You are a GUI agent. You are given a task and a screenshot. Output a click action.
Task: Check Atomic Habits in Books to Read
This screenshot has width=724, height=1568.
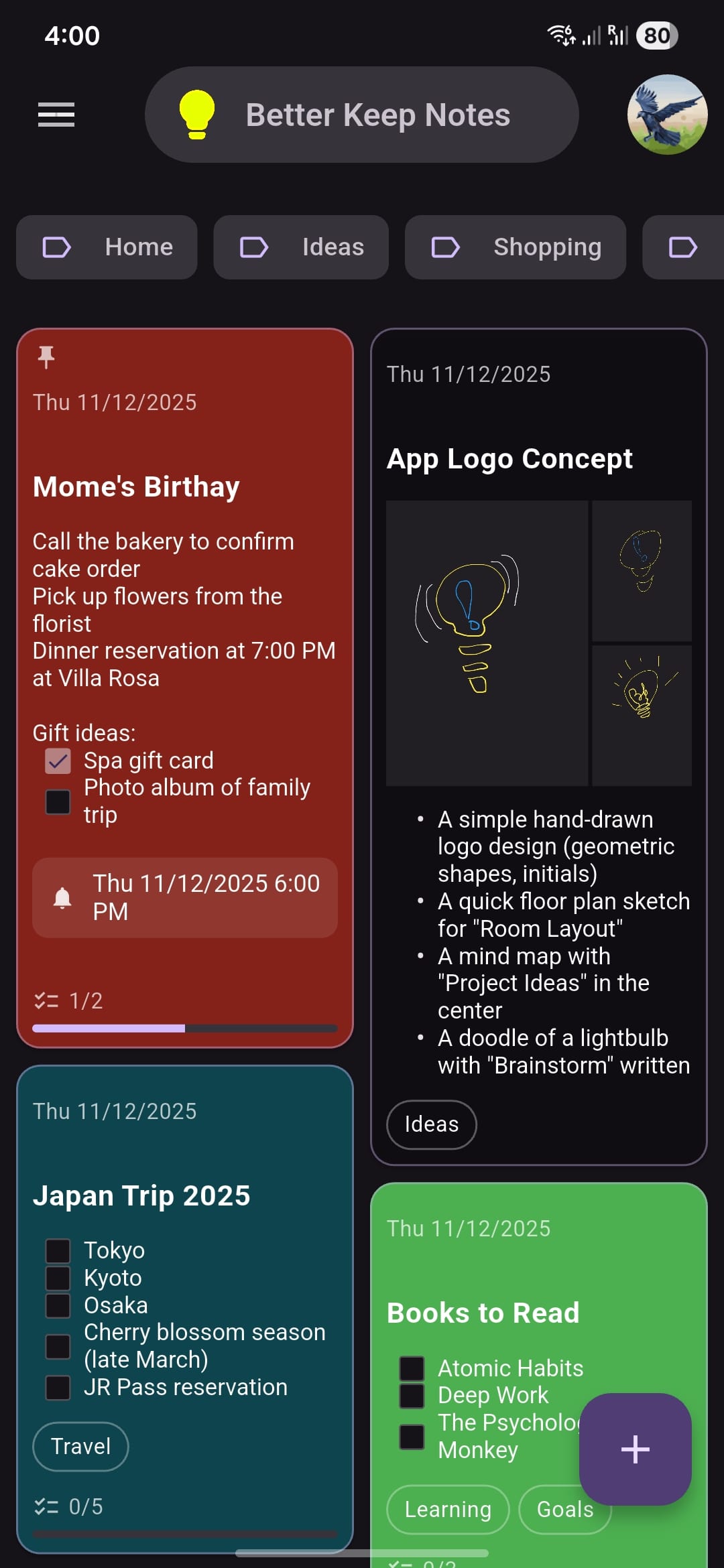click(x=412, y=1368)
